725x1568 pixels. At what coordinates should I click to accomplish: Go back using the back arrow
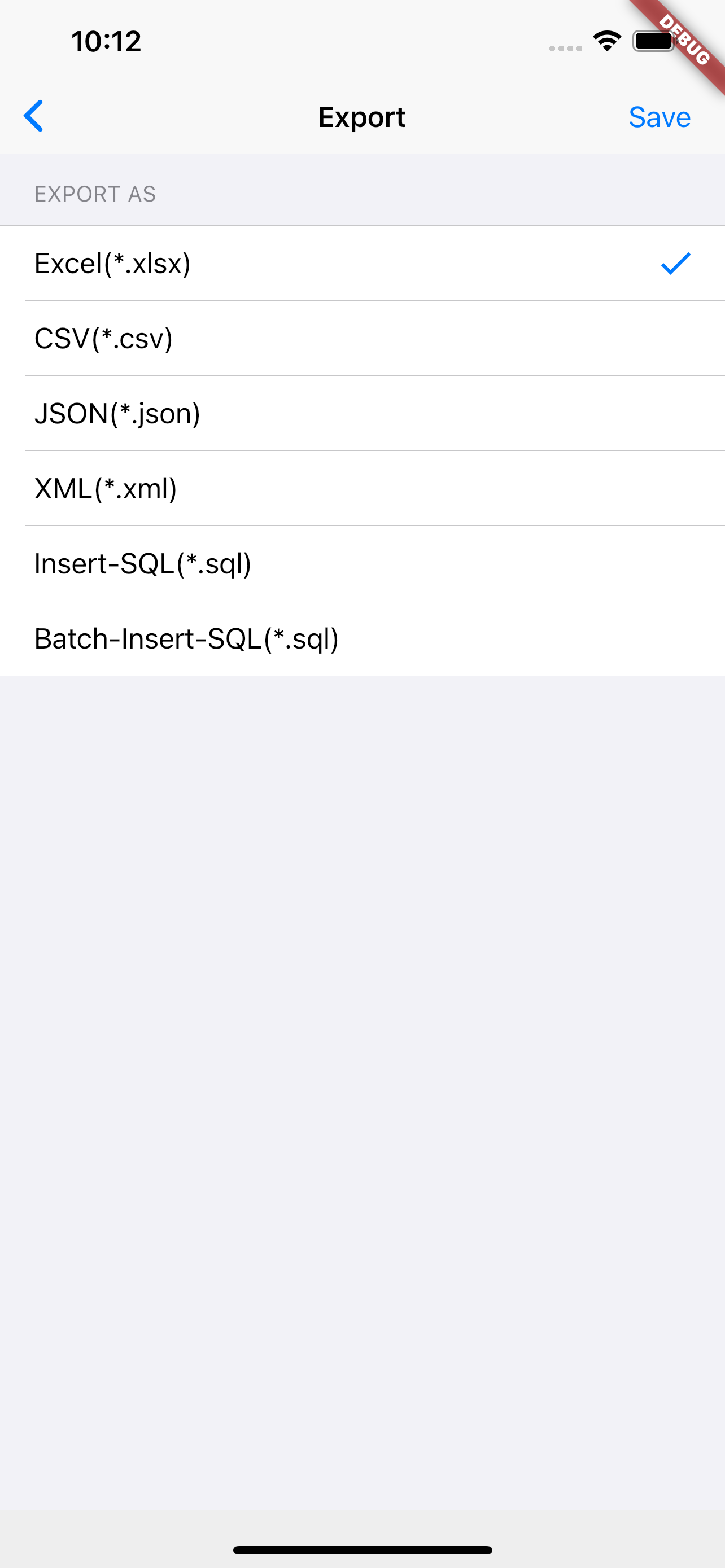(33, 116)
